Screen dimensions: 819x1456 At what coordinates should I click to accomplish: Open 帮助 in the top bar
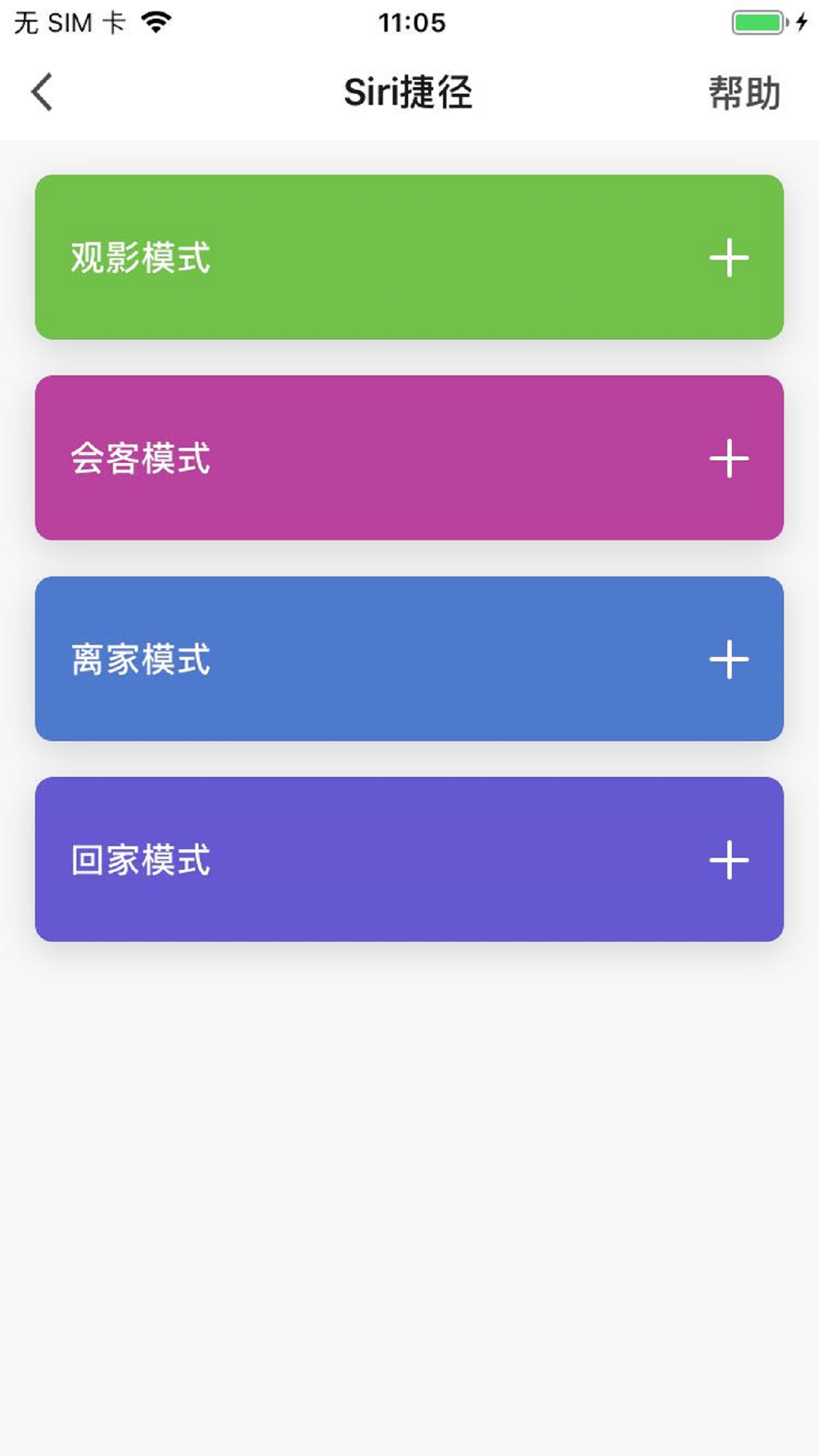coord(744,93)
